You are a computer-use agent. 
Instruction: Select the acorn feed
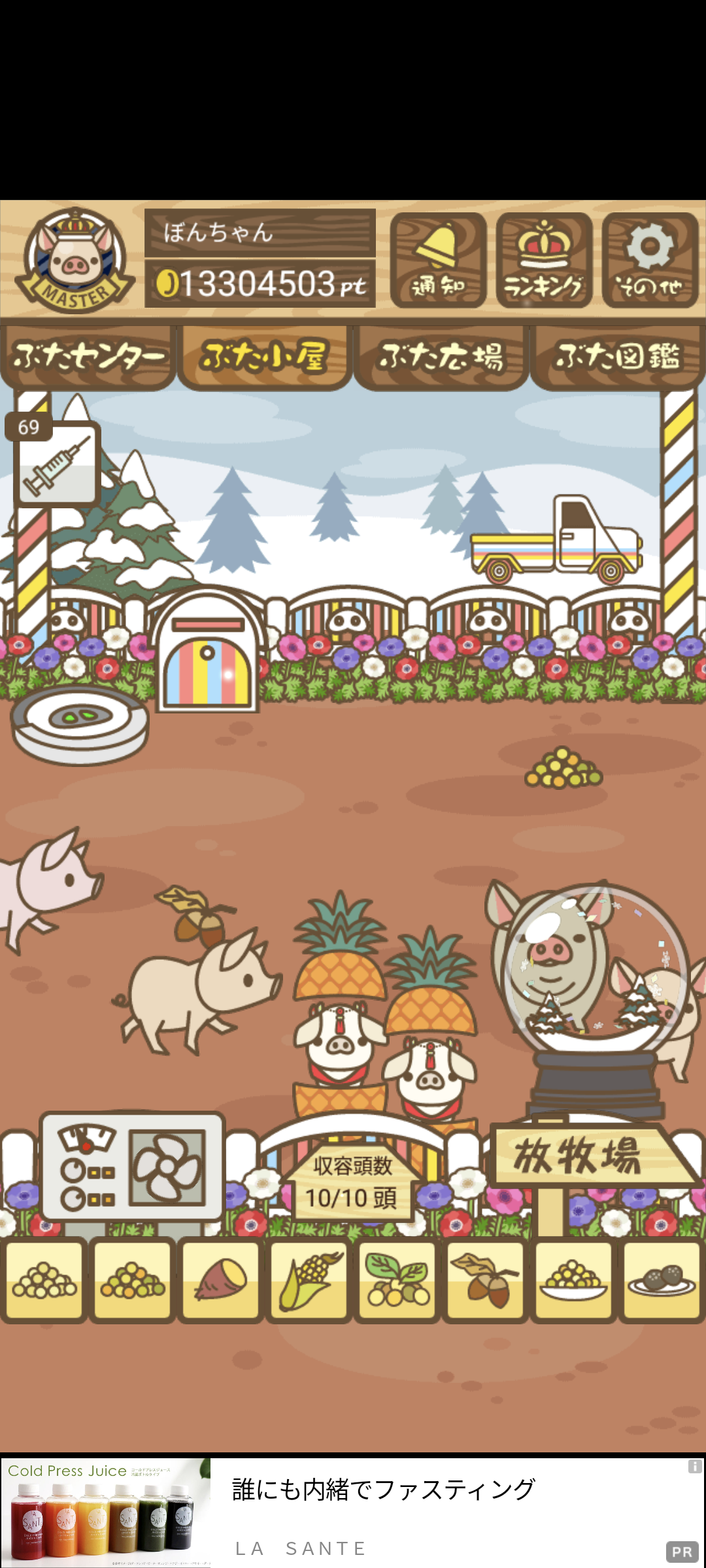pos(485,1281)
